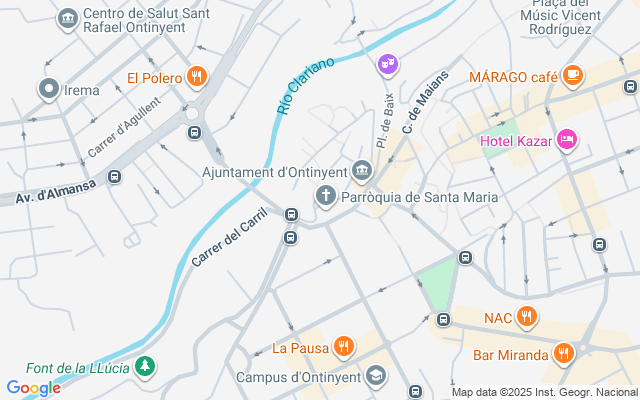Screen dimensions: 640x400
Task: Select the Bar Miranda marker
Action: [563, 354]
